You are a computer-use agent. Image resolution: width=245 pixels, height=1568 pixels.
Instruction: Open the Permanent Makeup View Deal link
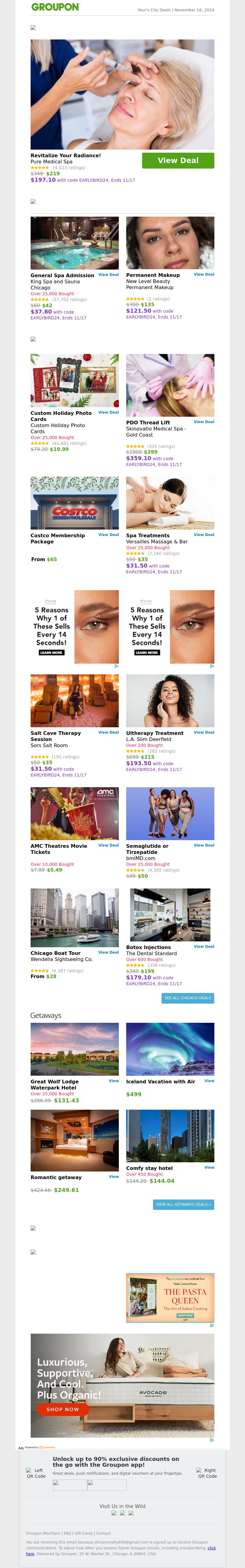coord(204,274)
